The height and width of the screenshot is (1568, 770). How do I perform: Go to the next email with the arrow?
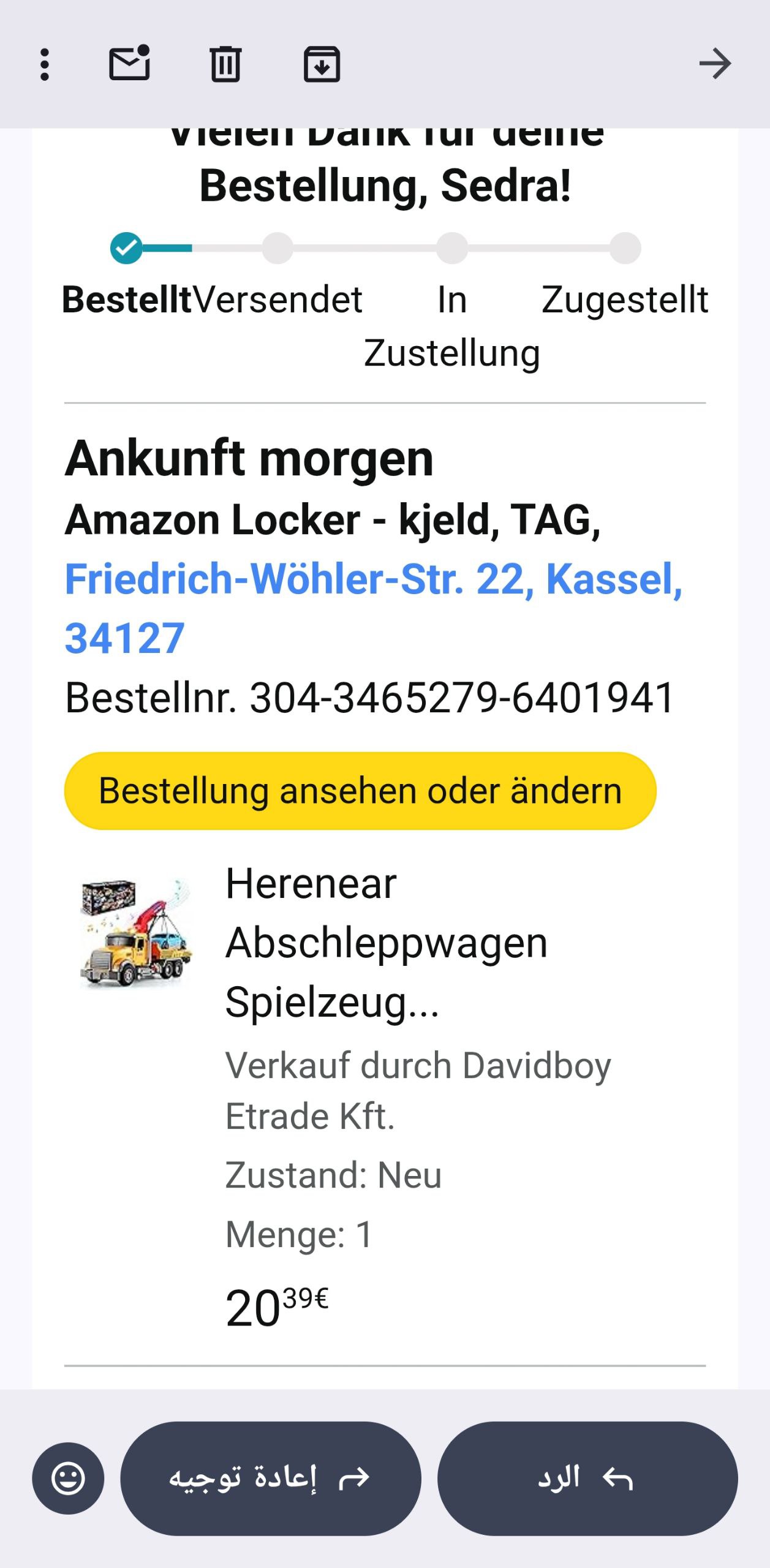coord(715,64)
